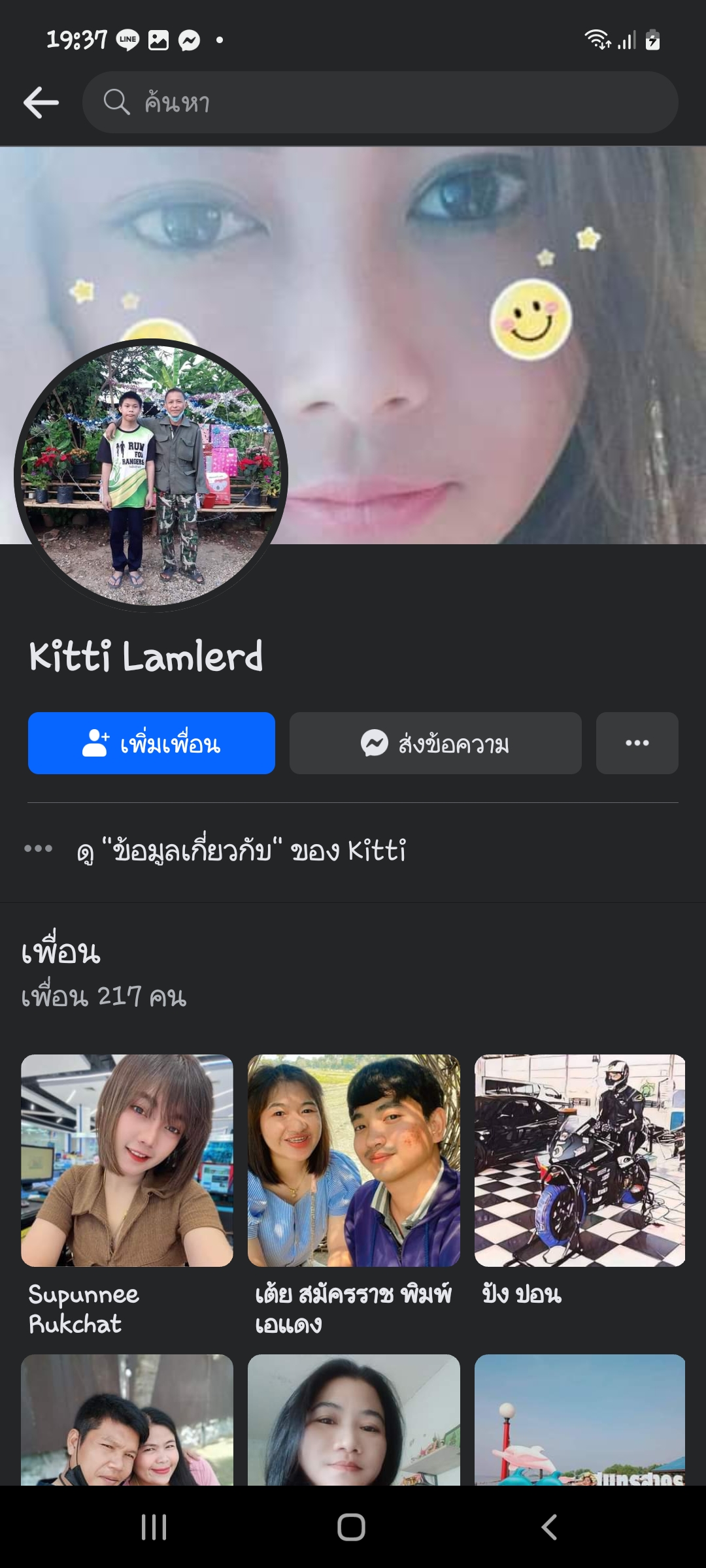Send a message via ส่งข้อความ
This screenshot has height=1568, width=706.
point(435,743)
